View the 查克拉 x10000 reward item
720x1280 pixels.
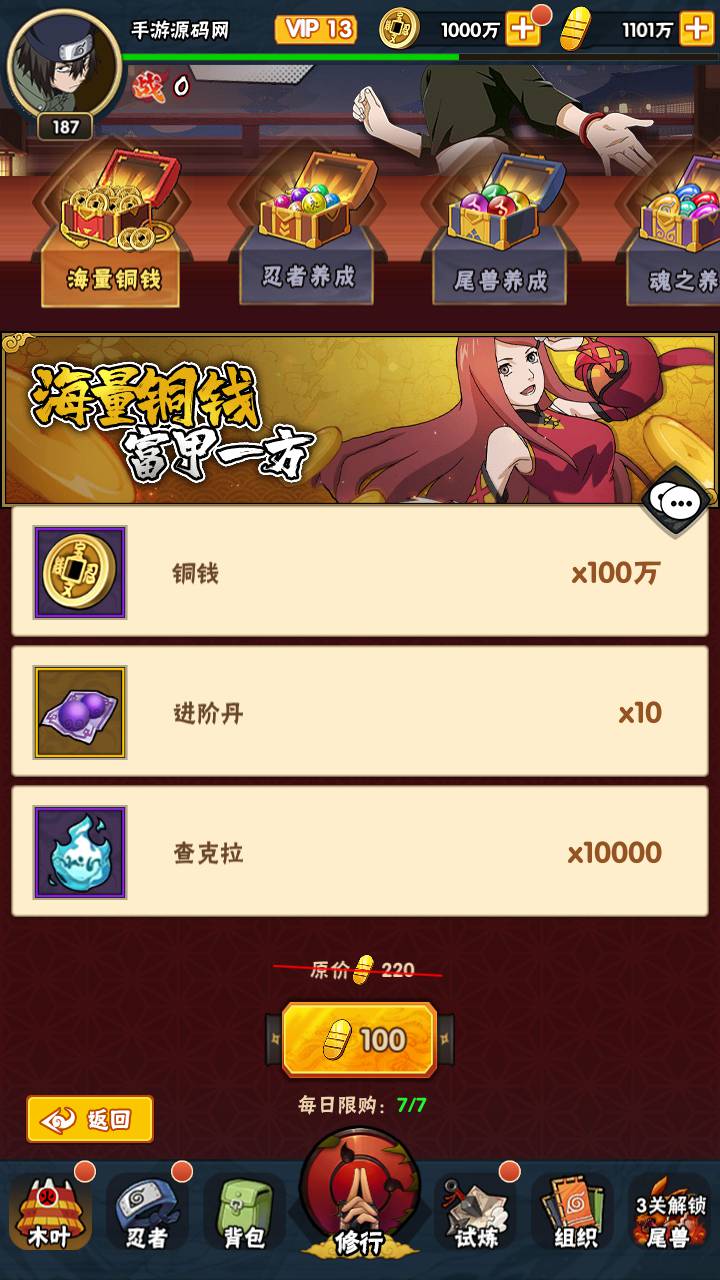360,852
